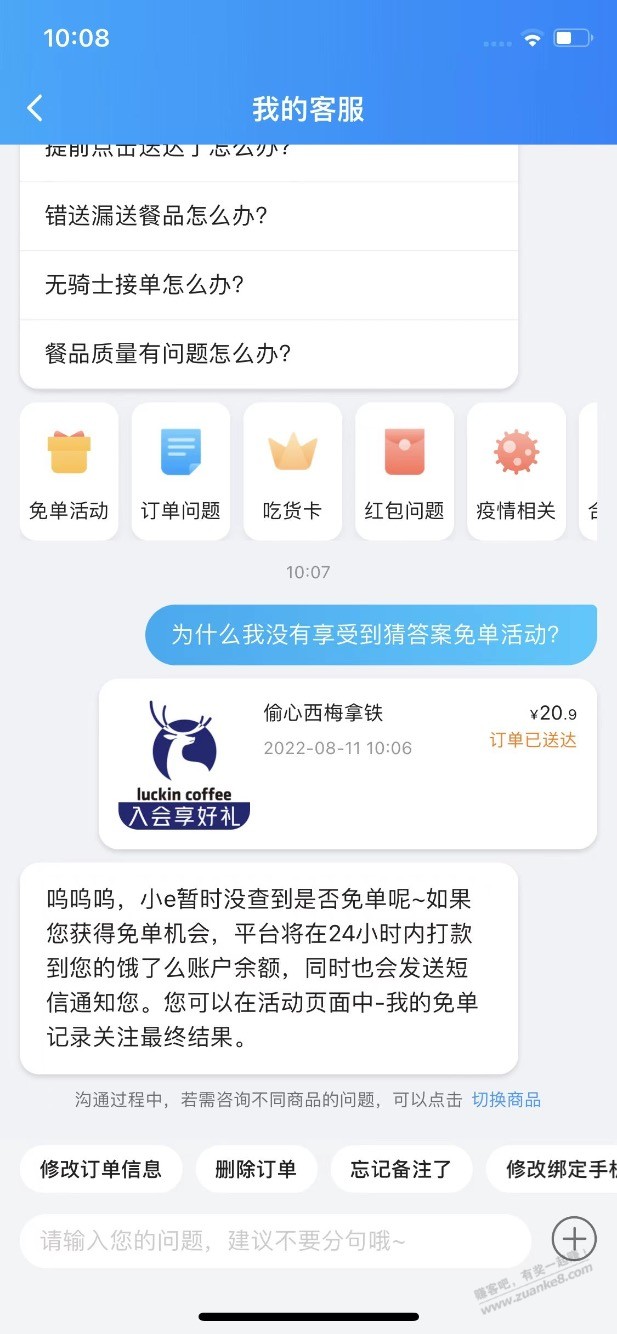This screenshot has width=617, height=1334.
Task: Select the 免单活动 category
Action: (x=69, y=471)
